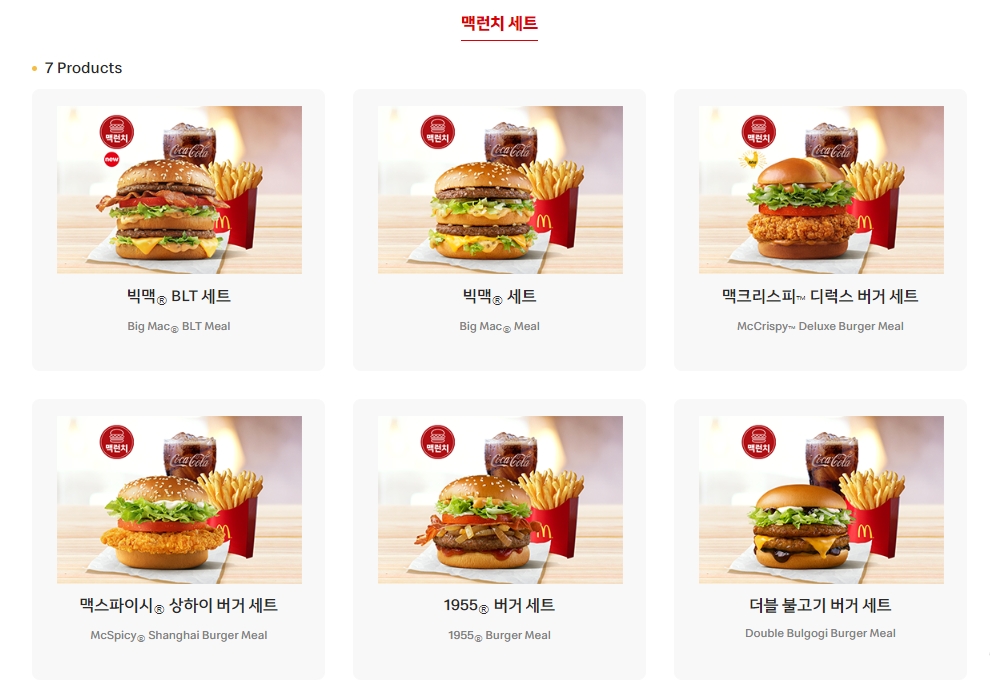The height and width of the screenshot is (700, 990).
Task: Choose the Double Bulgogi Burger Meal card
Action: tap(820, 539)
